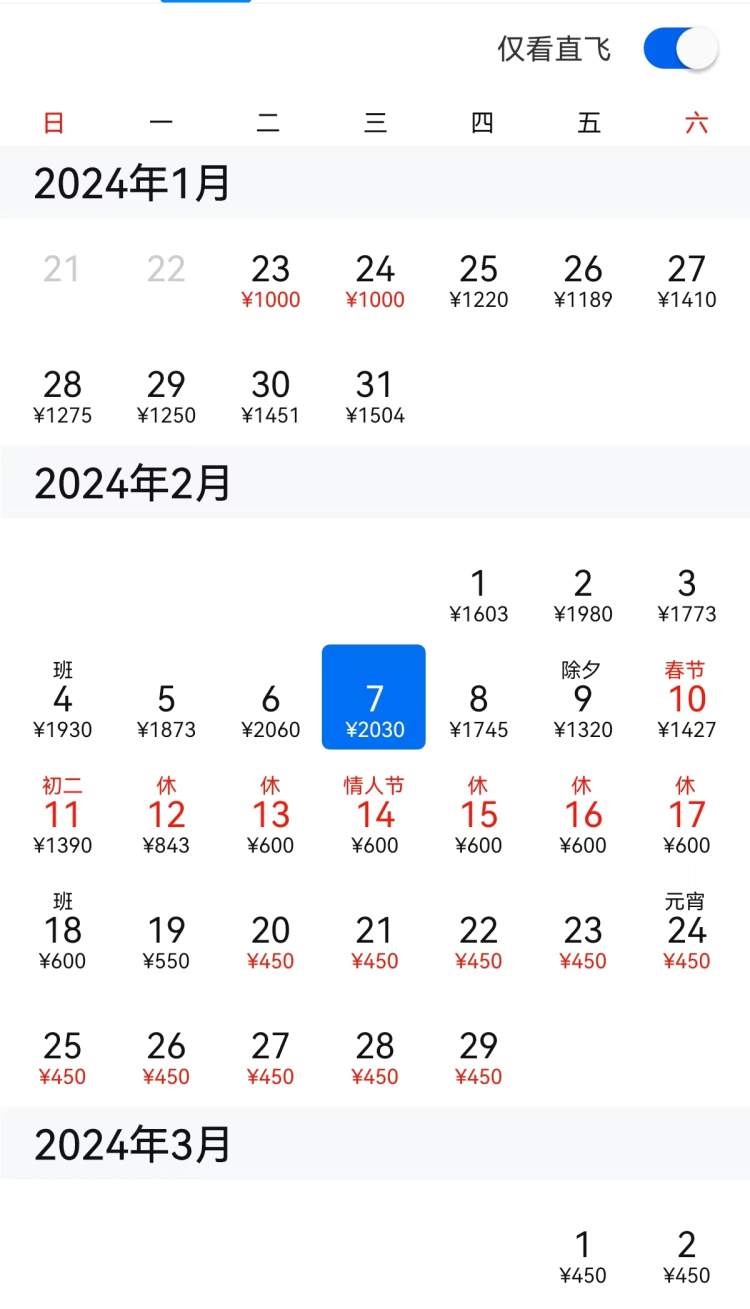Viewport: 750px width, 1309px height.
Task: Choose January 26 at ¥1189
Action: pos(583,281)
